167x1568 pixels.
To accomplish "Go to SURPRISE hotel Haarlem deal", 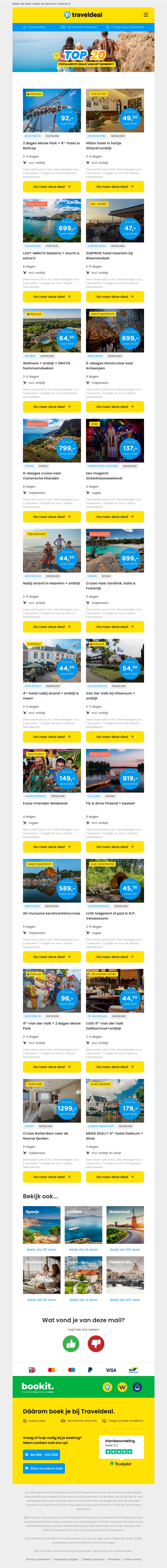I will (x=115, y=296).
